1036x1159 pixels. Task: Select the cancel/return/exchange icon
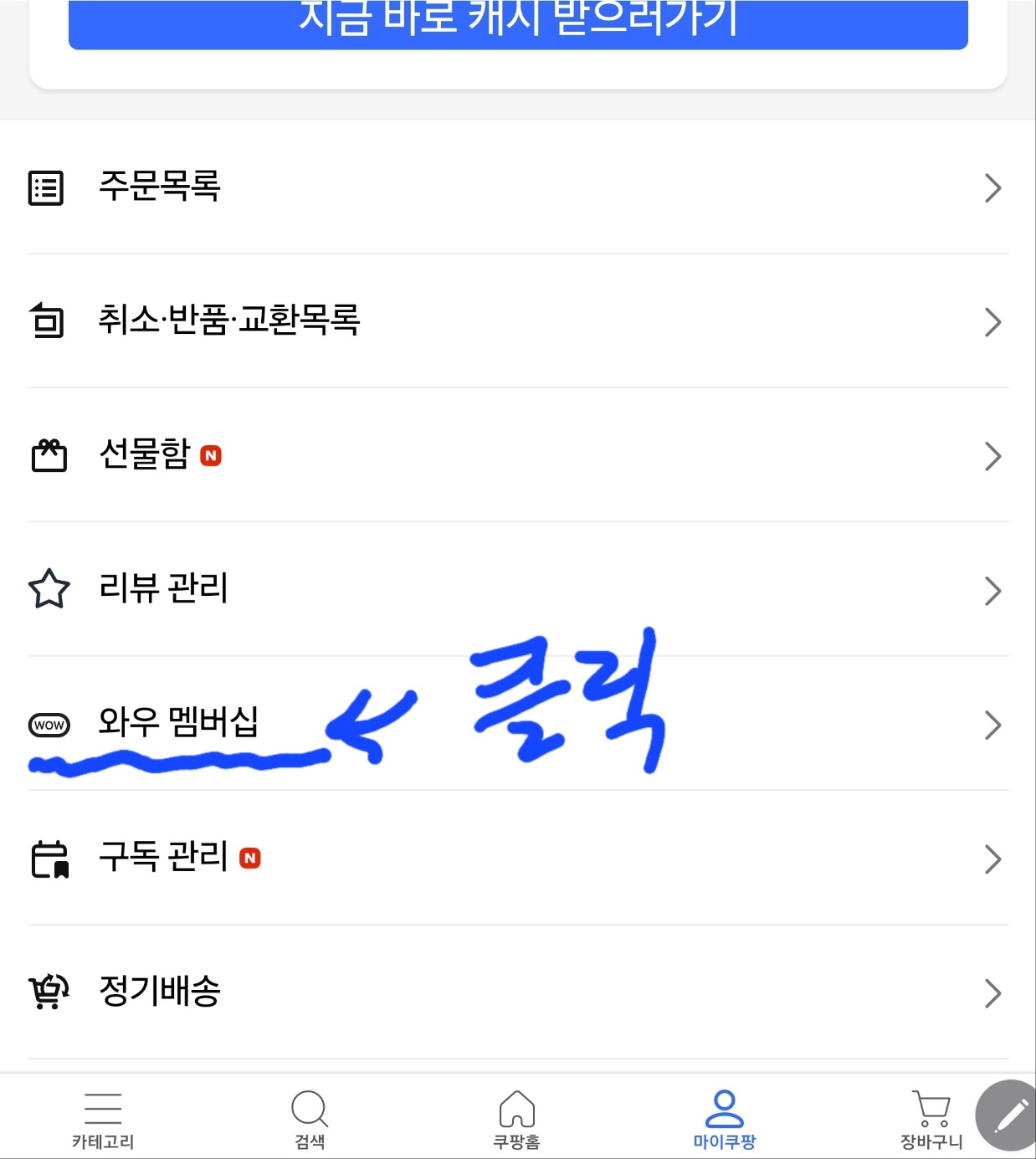click(x=48, y=321)
